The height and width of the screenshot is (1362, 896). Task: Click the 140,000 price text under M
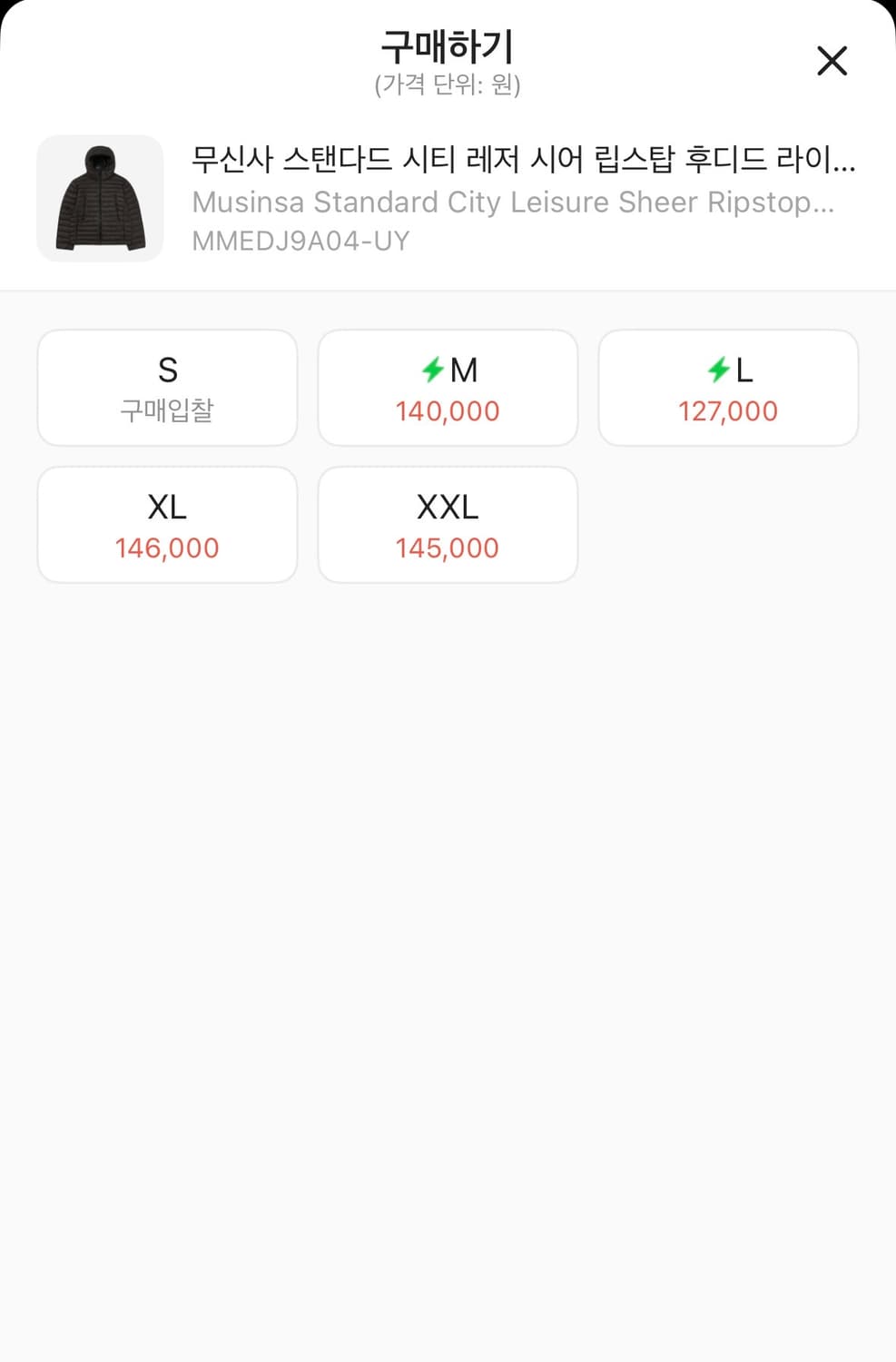(447, 410)
